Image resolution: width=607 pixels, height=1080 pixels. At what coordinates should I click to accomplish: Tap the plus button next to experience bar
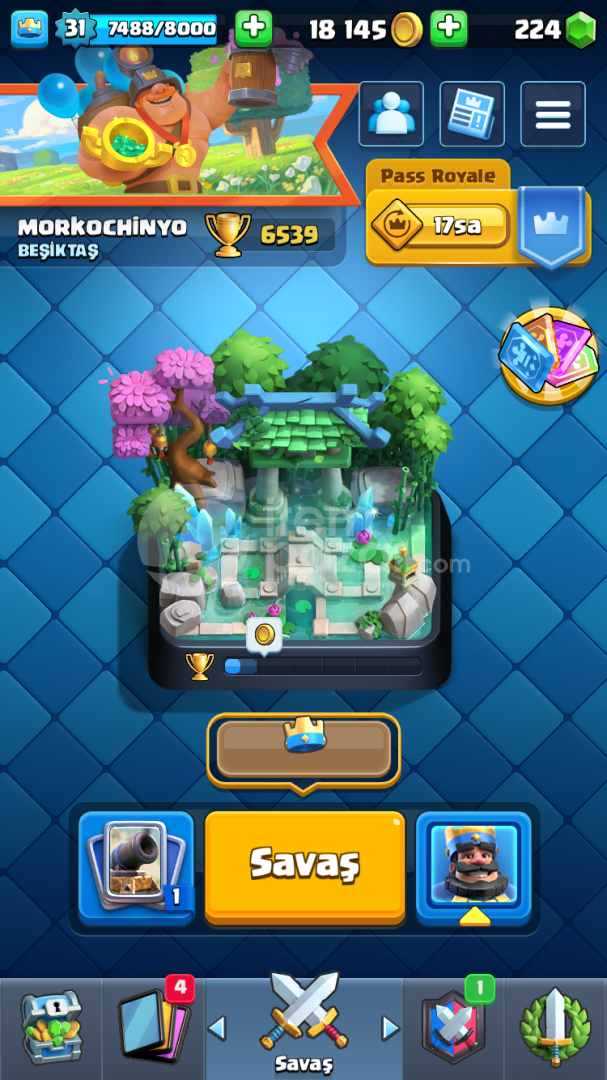tap(254, 28)
